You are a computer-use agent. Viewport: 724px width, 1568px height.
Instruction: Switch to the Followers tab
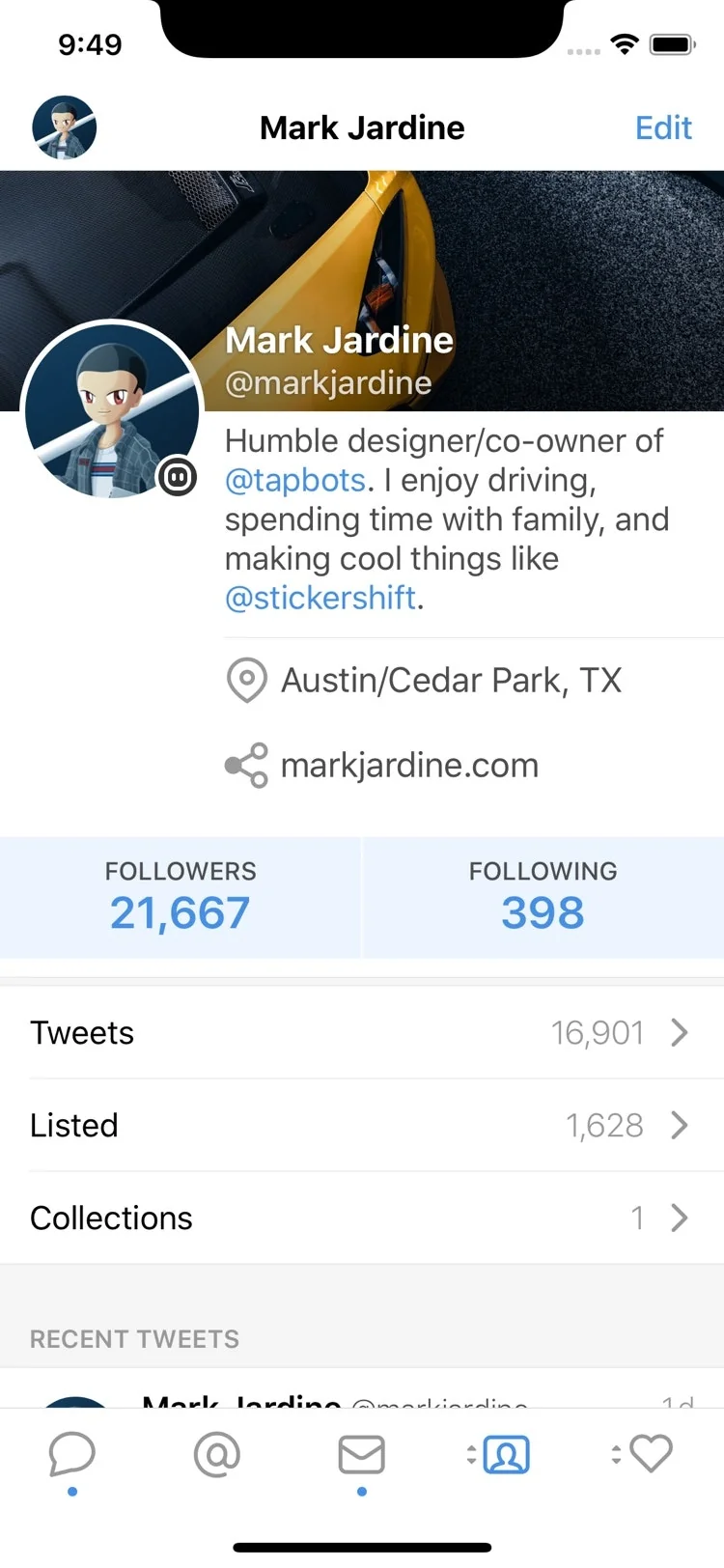coord(180,897)
